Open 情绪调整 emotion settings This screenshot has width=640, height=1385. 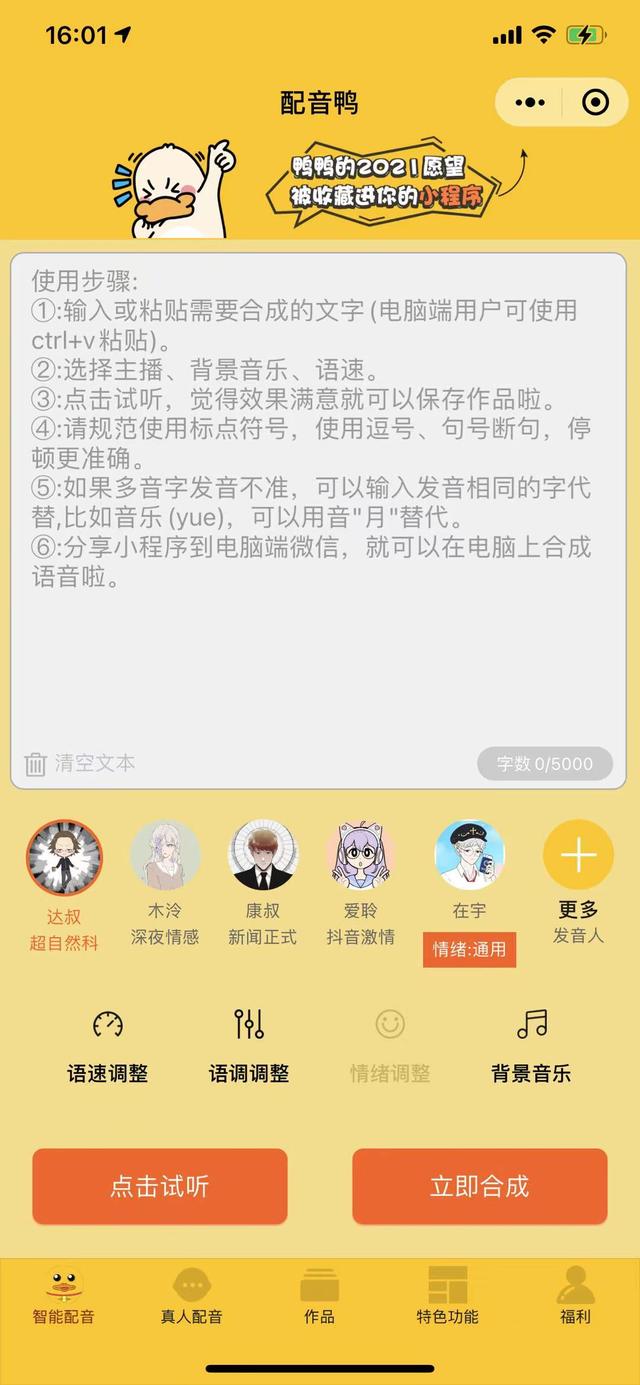click(390, 1045)
